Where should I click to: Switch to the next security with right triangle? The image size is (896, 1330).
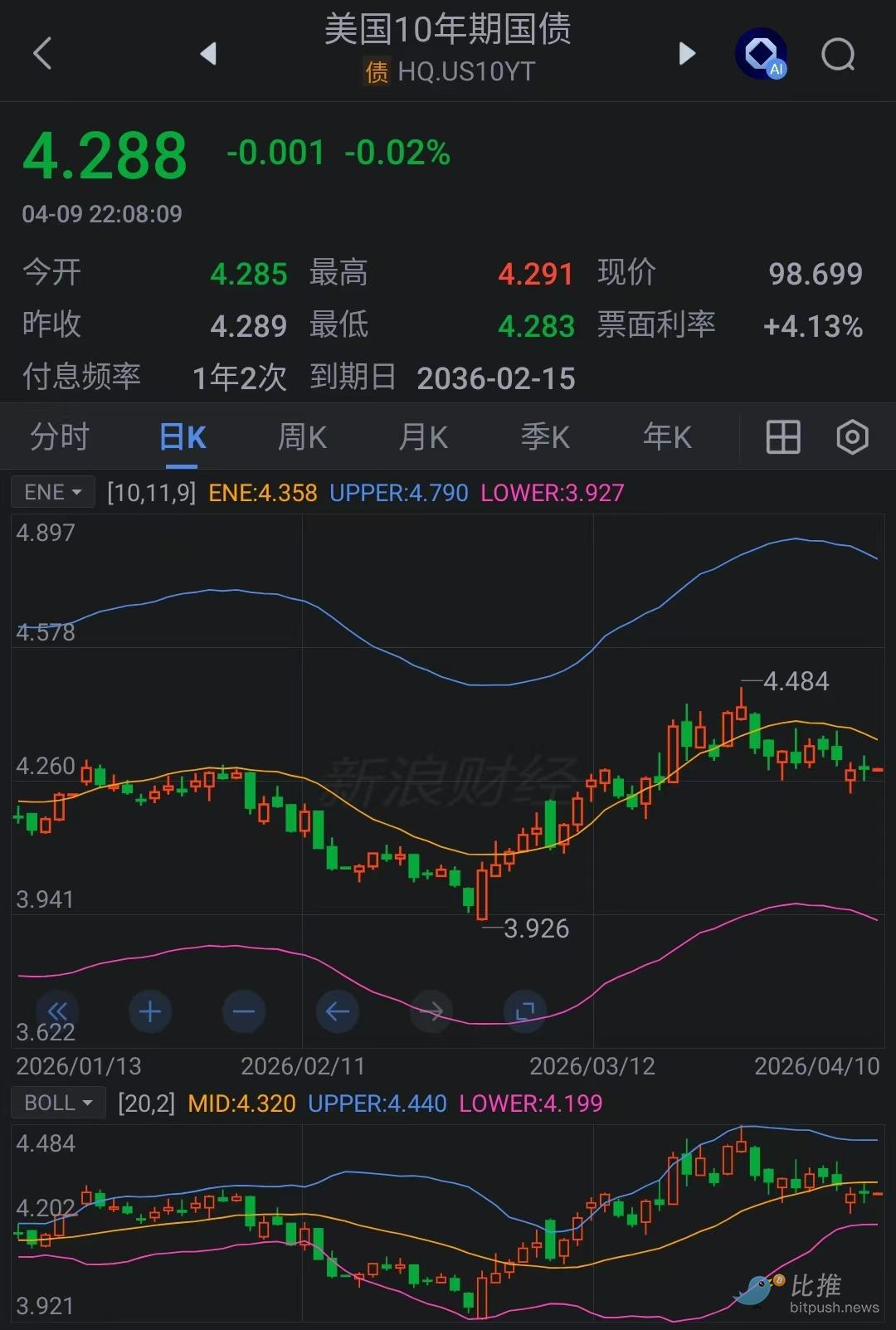pos(687,54)
